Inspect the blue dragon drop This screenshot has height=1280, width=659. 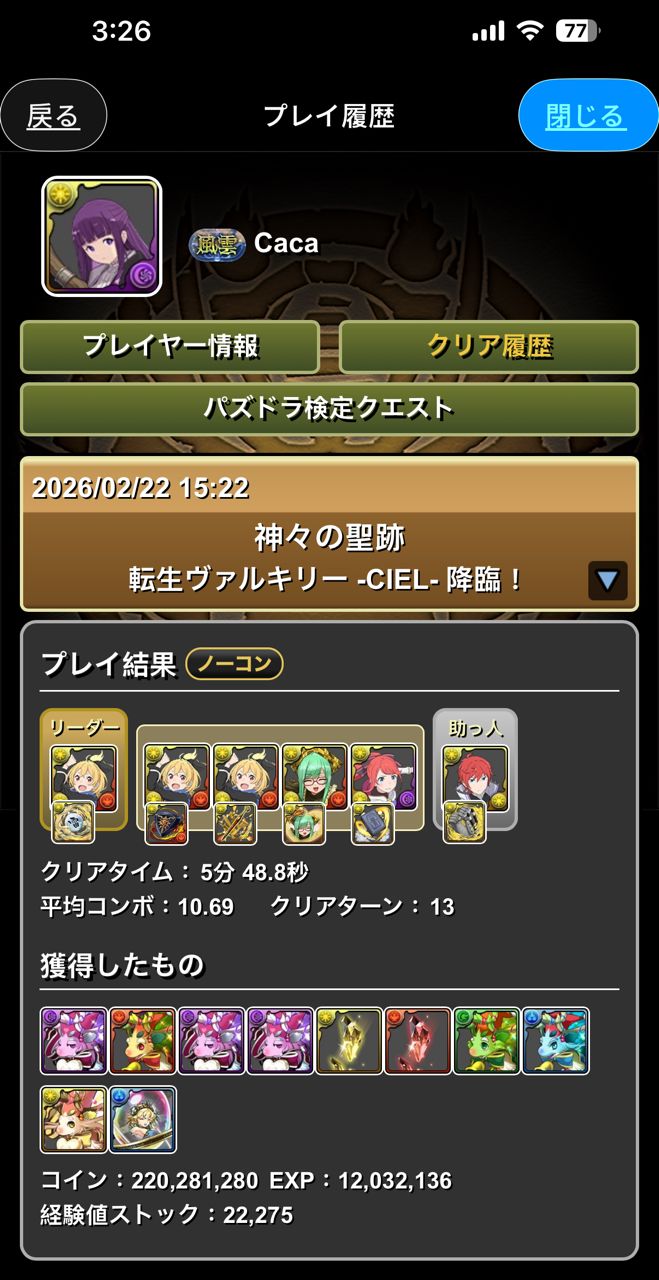555,1041
